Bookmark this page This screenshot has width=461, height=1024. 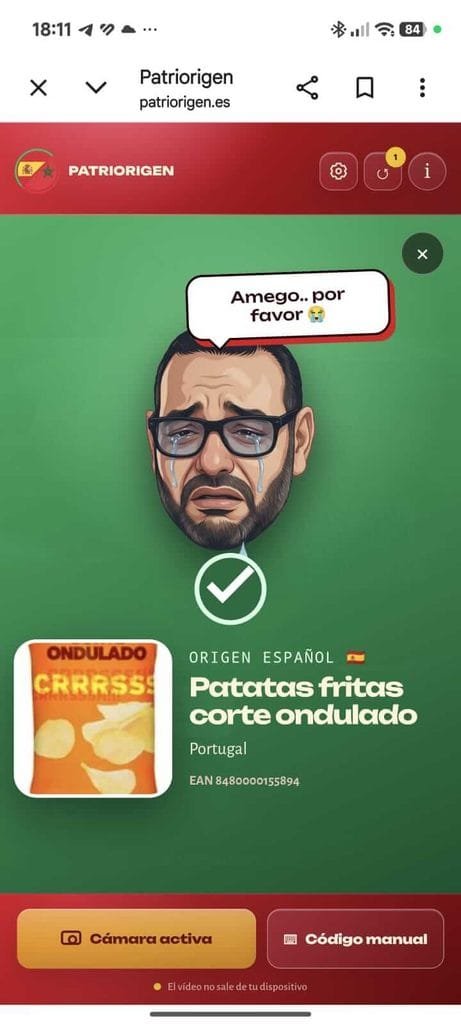pos(365,88)
